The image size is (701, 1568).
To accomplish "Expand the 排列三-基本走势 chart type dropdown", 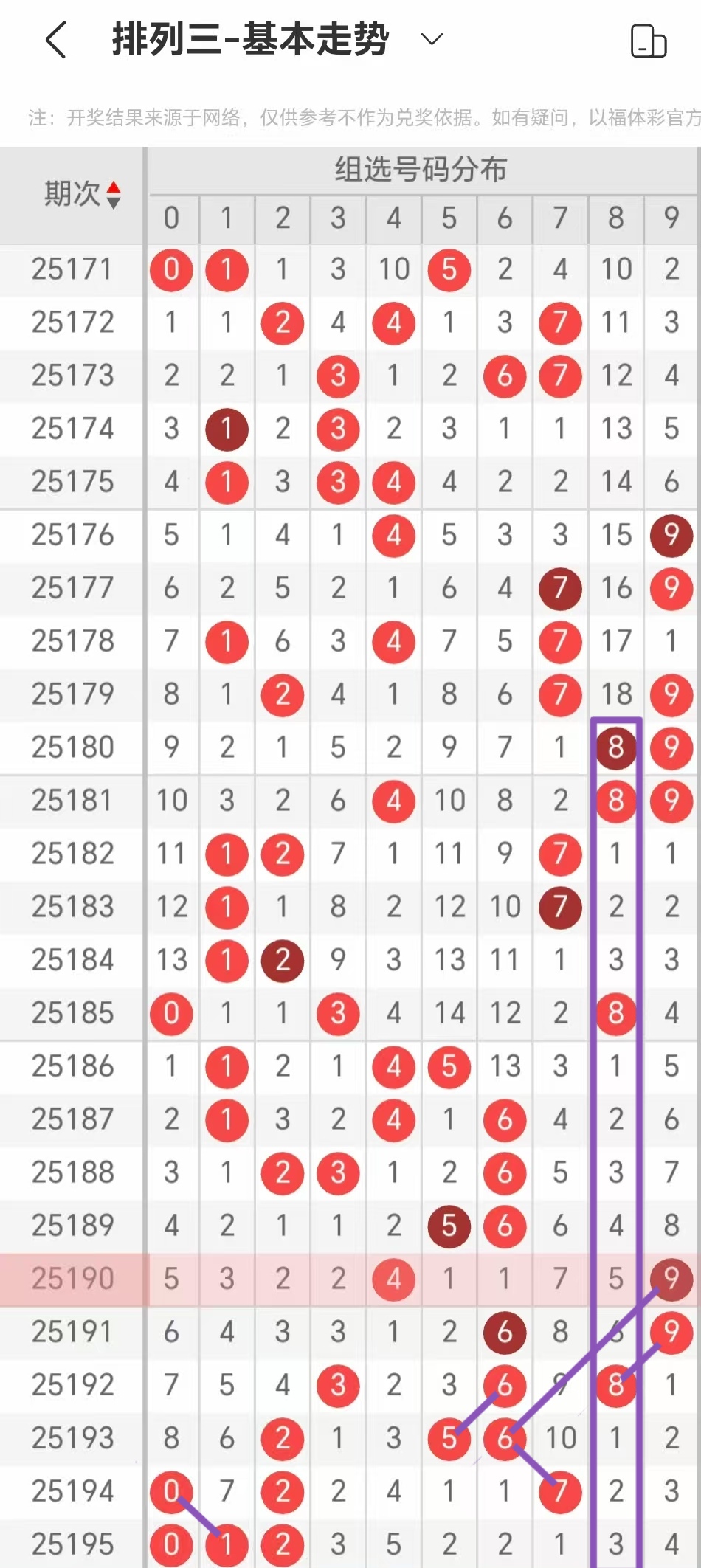I will (x=432, y=38).
